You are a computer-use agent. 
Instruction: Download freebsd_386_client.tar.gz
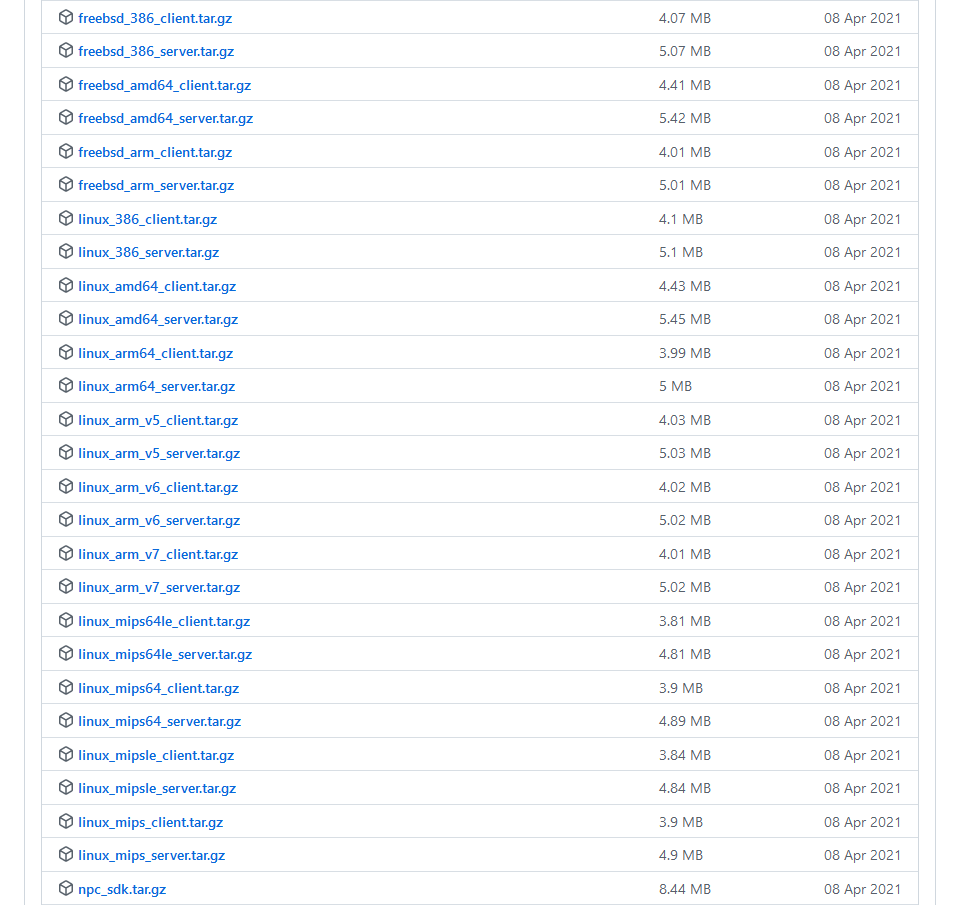(x=155, y=18)
